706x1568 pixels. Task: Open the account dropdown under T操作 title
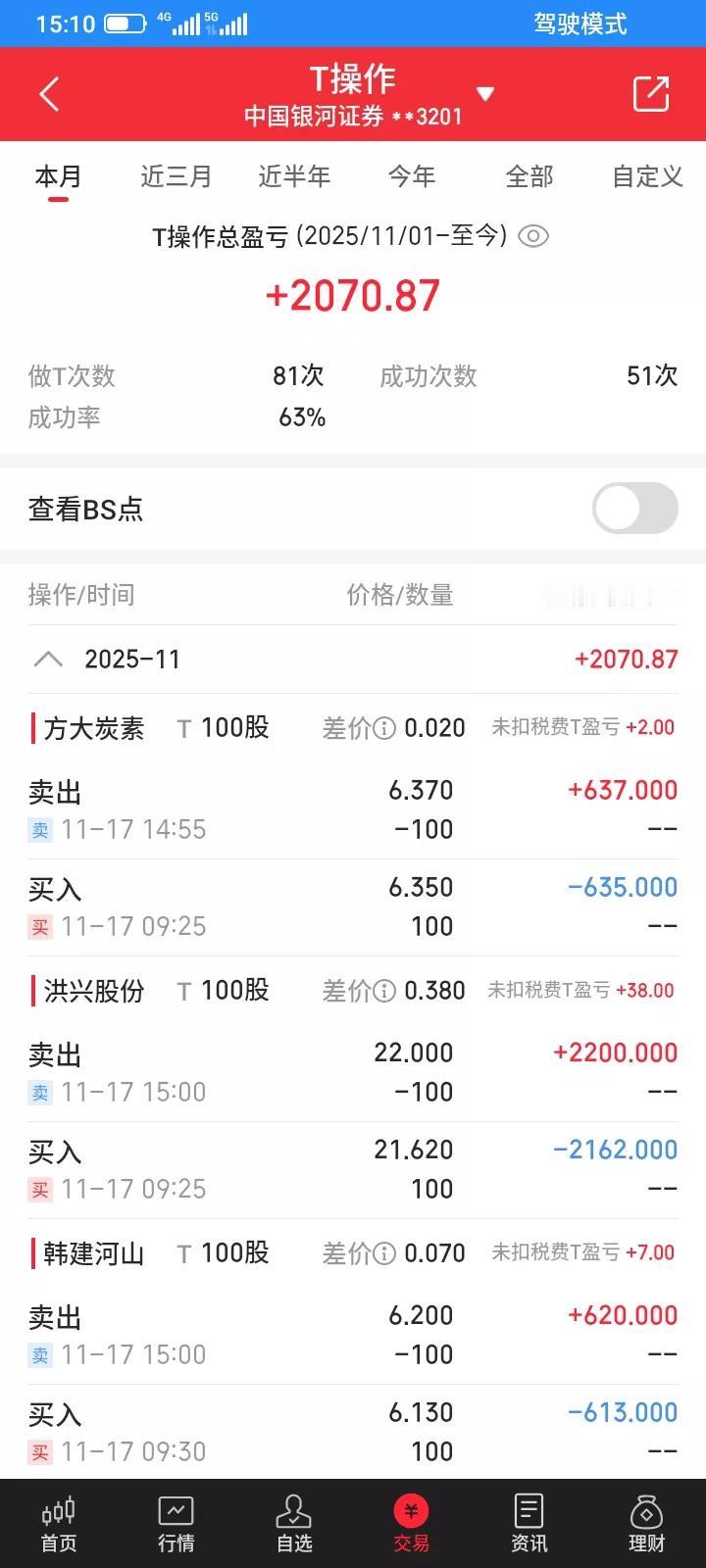point(485,94)
